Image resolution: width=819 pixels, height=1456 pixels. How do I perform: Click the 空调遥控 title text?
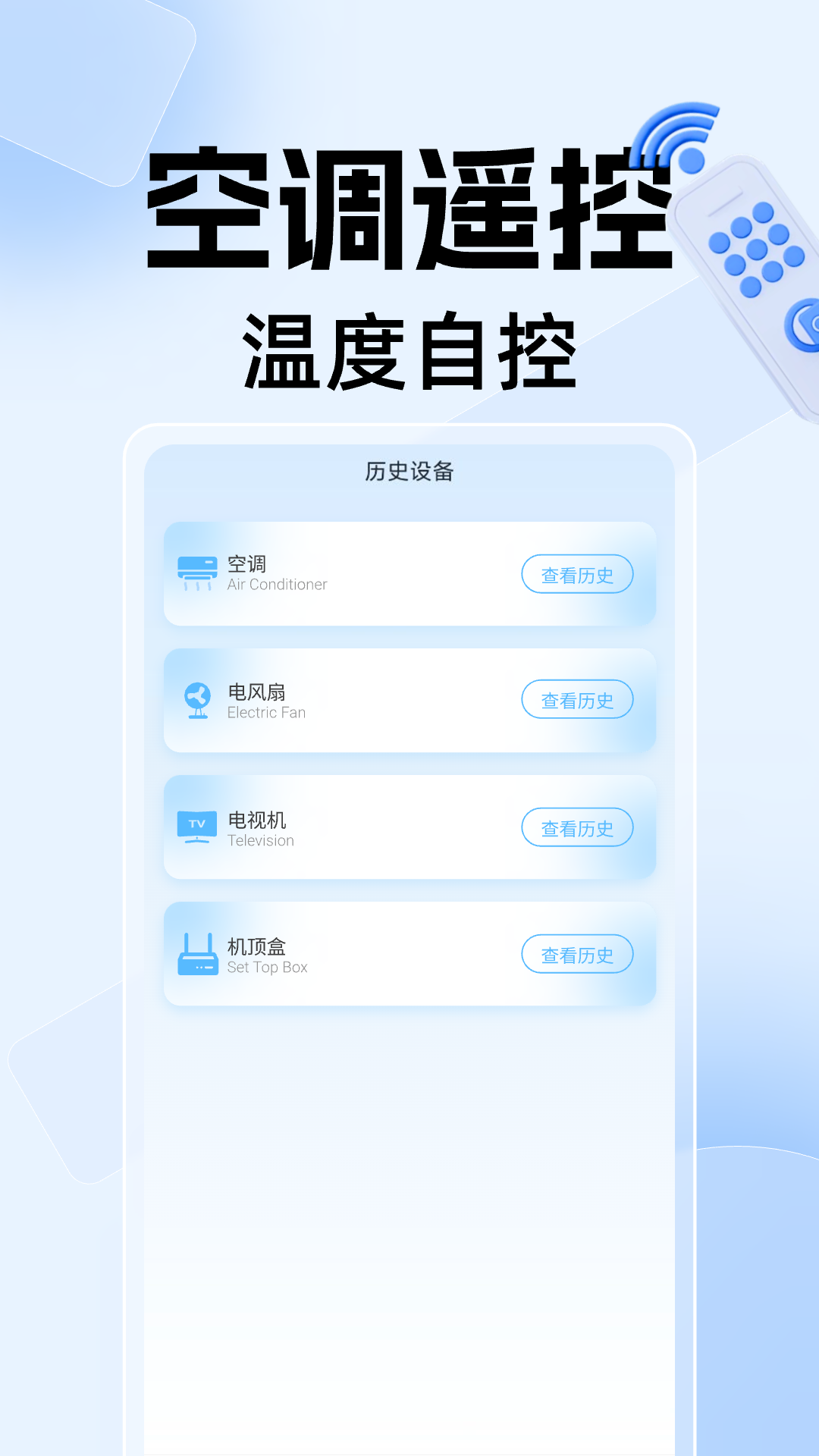pos(413,212)
